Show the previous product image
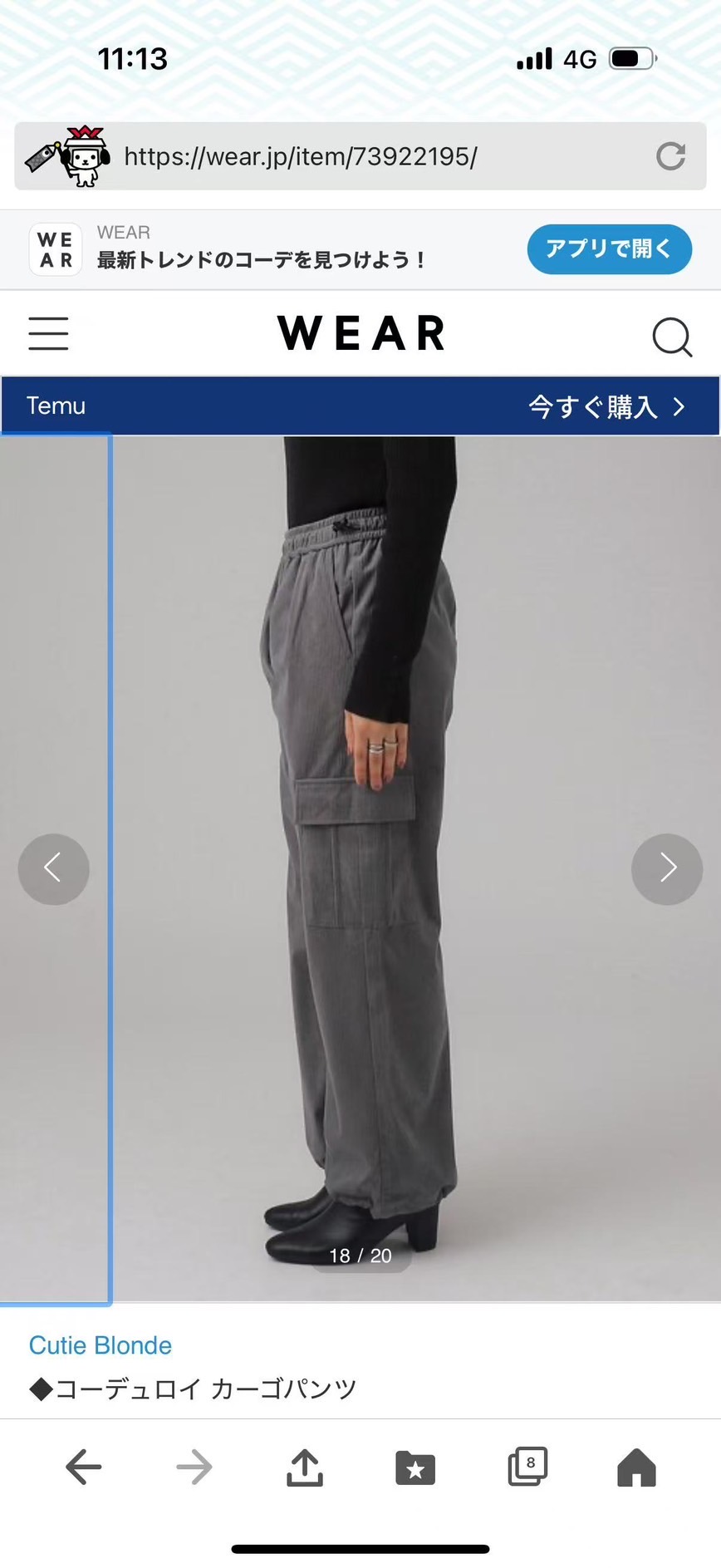 (x=54, y=868)
